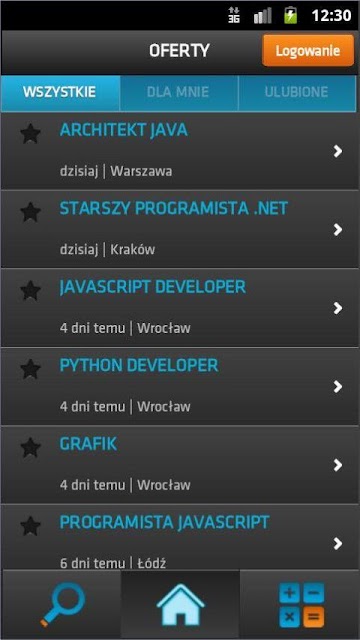Open the STARSZY PROGRAMISTA .NET offer
This screenshot has width=360, height=640.
pos(180,229)
